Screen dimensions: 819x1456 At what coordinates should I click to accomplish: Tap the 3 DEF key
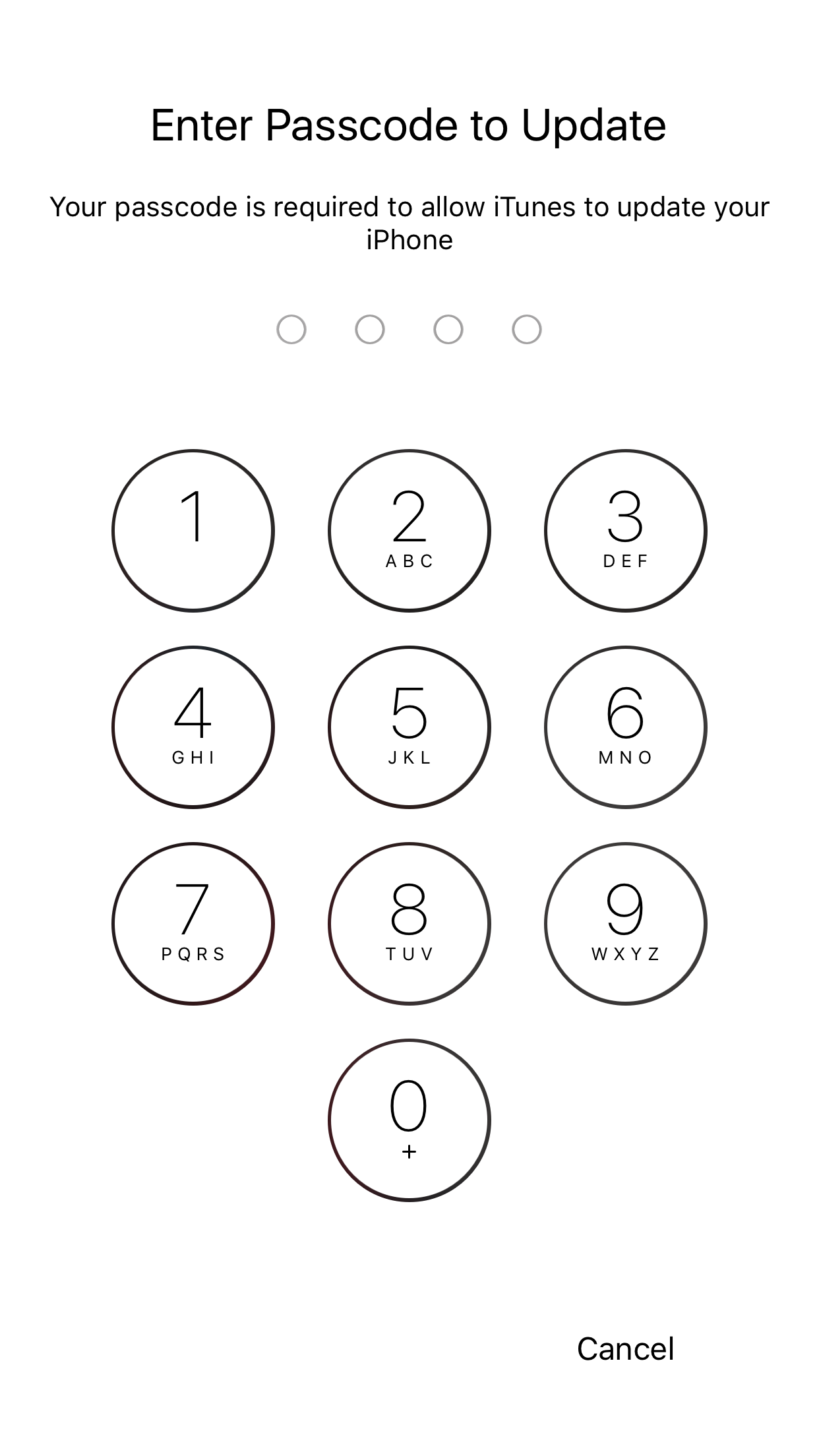626,531
